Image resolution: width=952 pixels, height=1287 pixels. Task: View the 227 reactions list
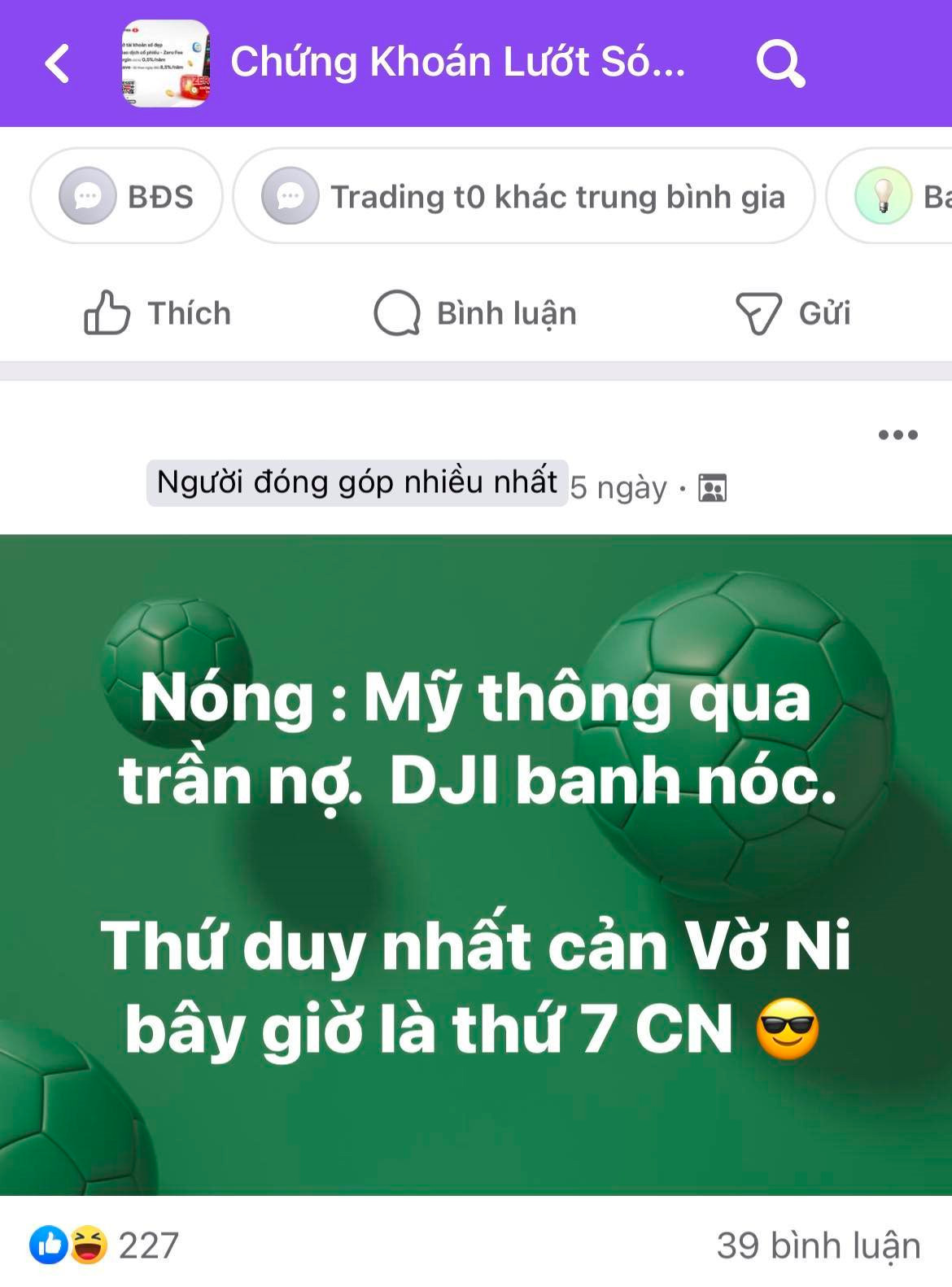pos(106,1246)
